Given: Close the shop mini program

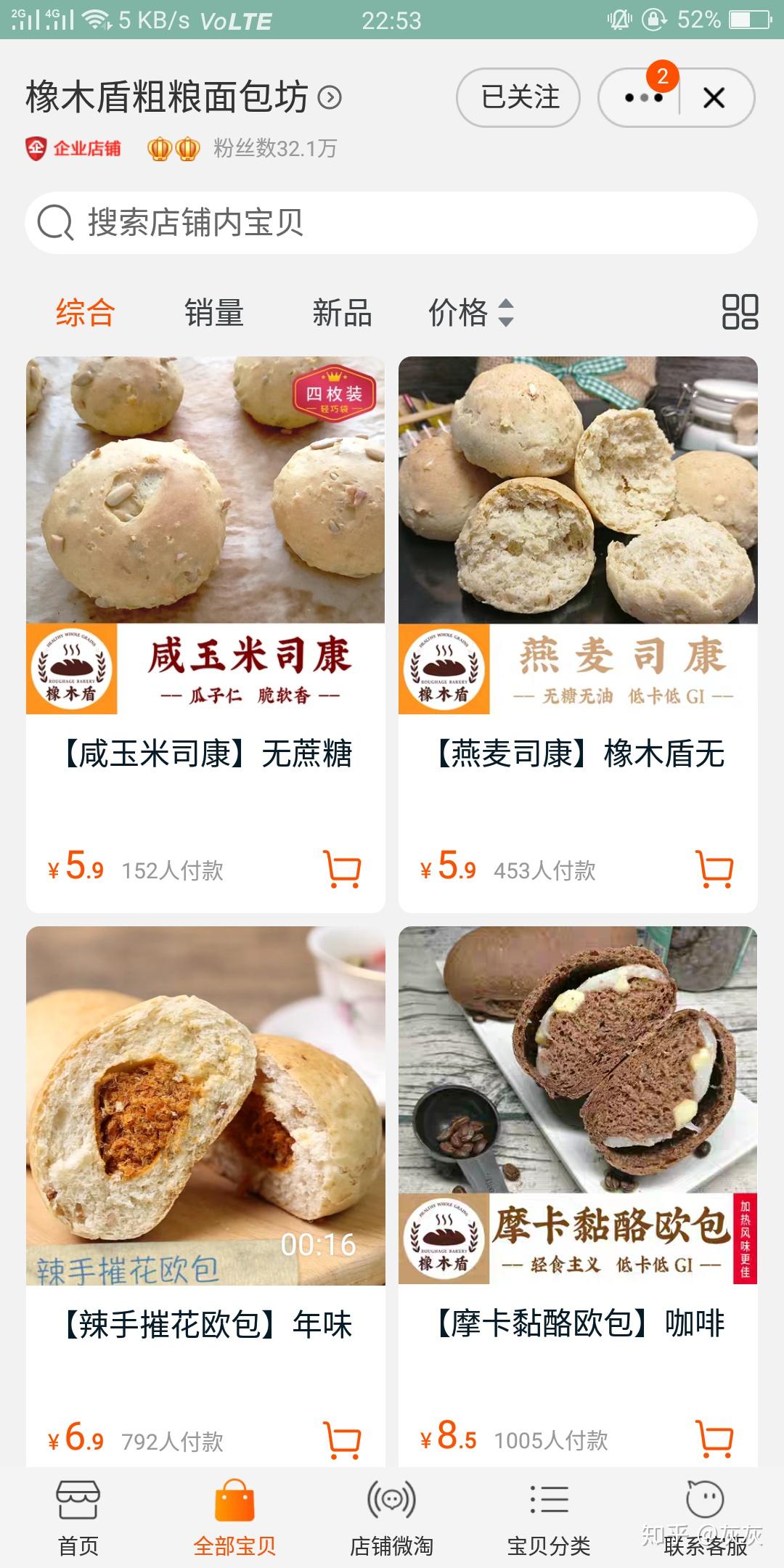Looking at the screenshot, I should (x=714, y=97).
